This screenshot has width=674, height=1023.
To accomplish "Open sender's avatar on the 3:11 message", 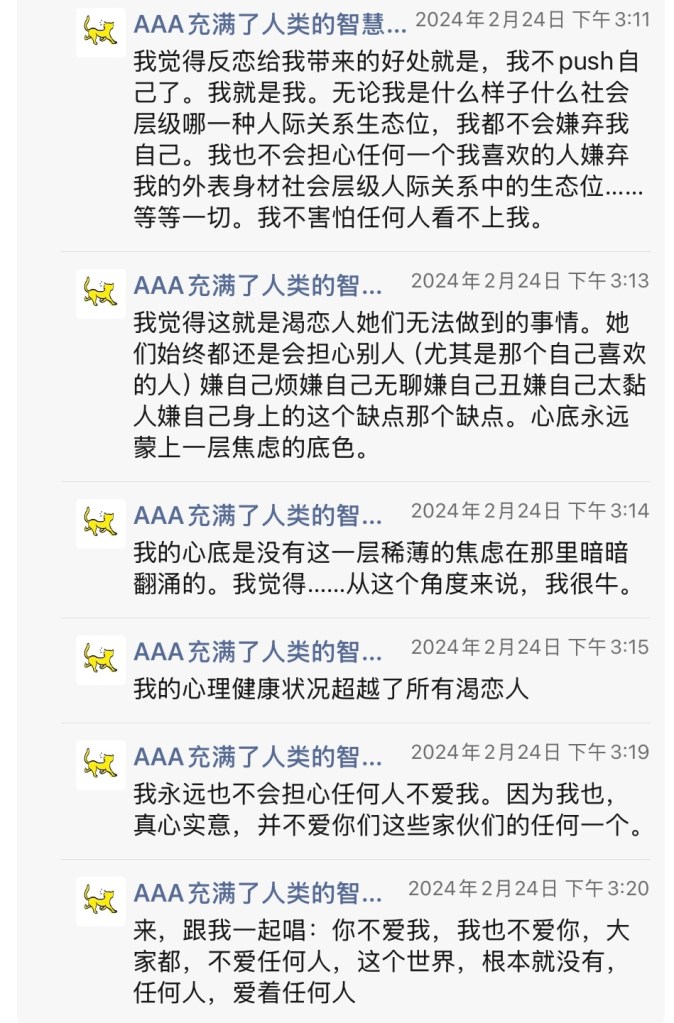I will 101,32.
